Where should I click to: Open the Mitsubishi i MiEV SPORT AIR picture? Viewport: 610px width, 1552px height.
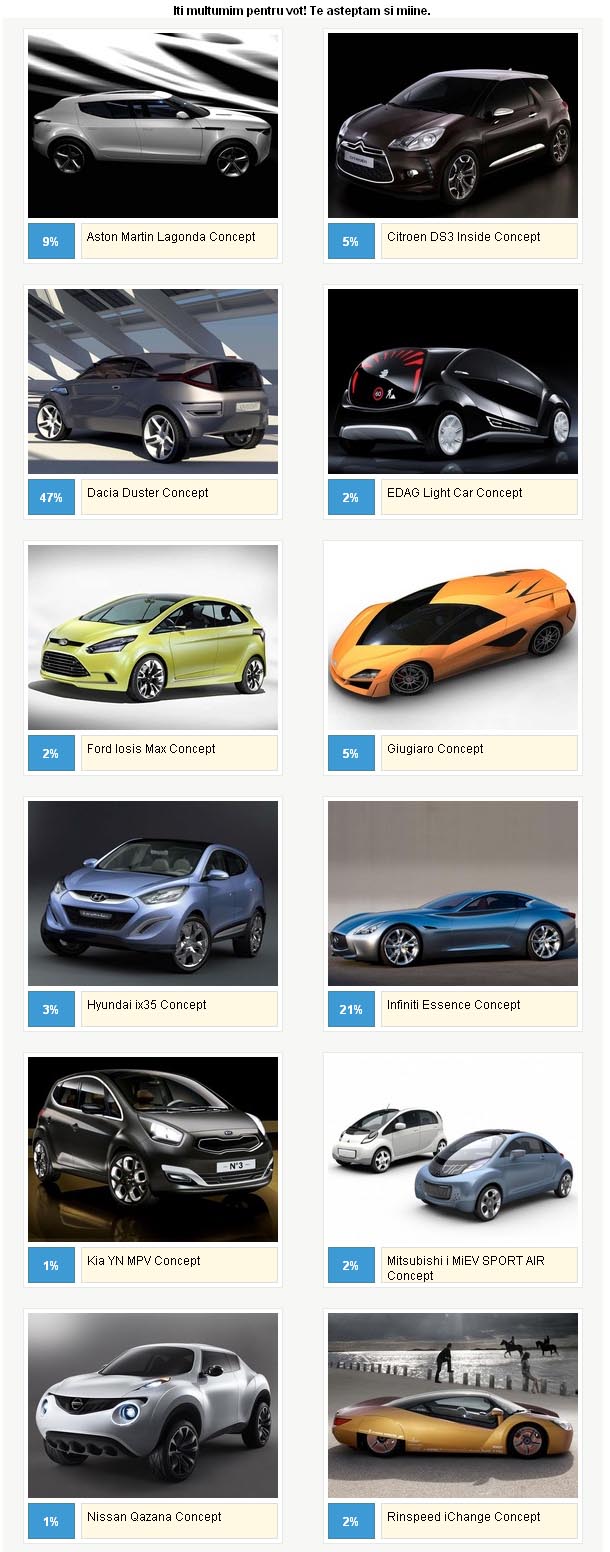pos(452,1149)
